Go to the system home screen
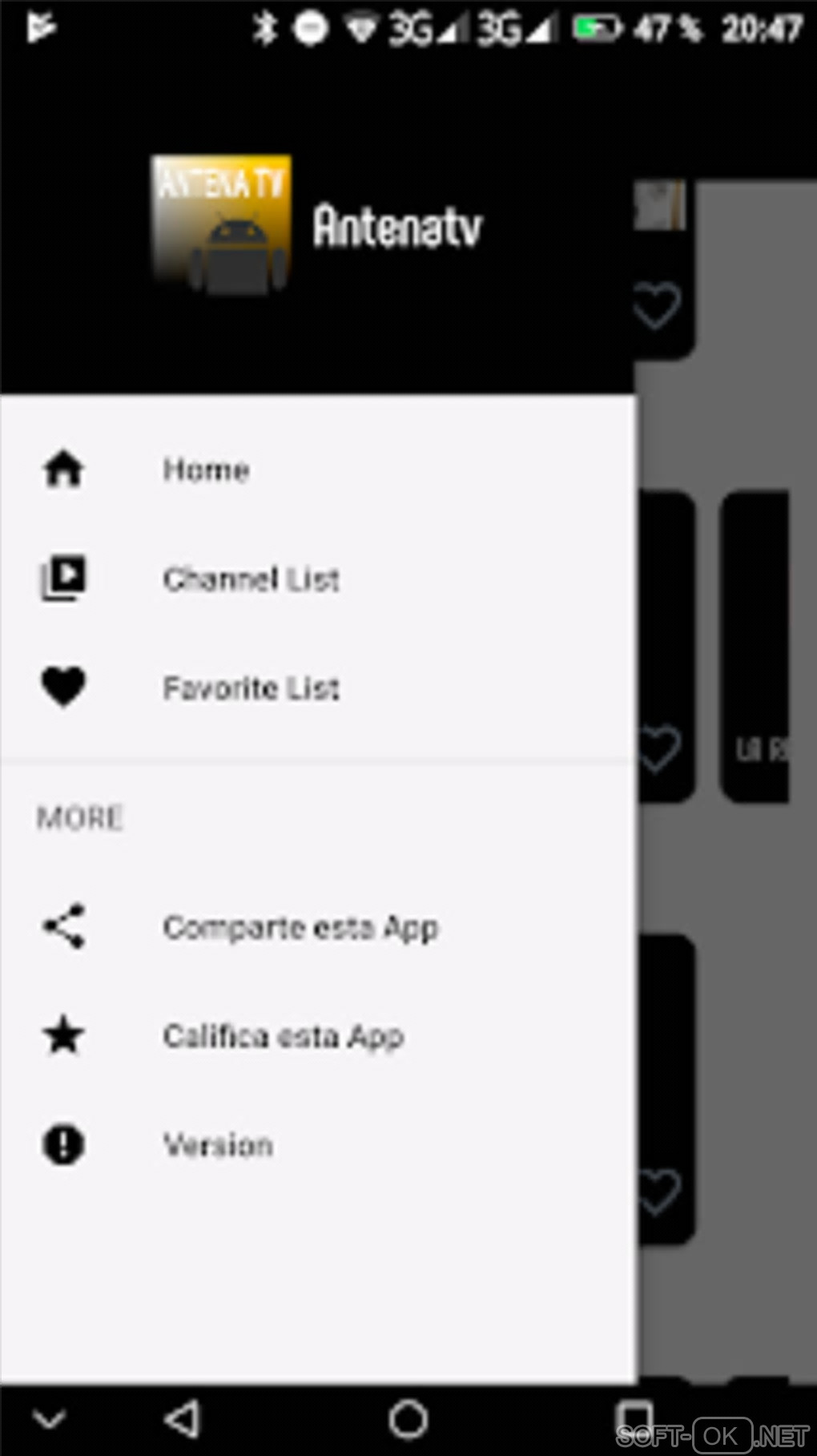Image resolution: width=817 pixels, height=1456 pixels. pos(408,1420)
